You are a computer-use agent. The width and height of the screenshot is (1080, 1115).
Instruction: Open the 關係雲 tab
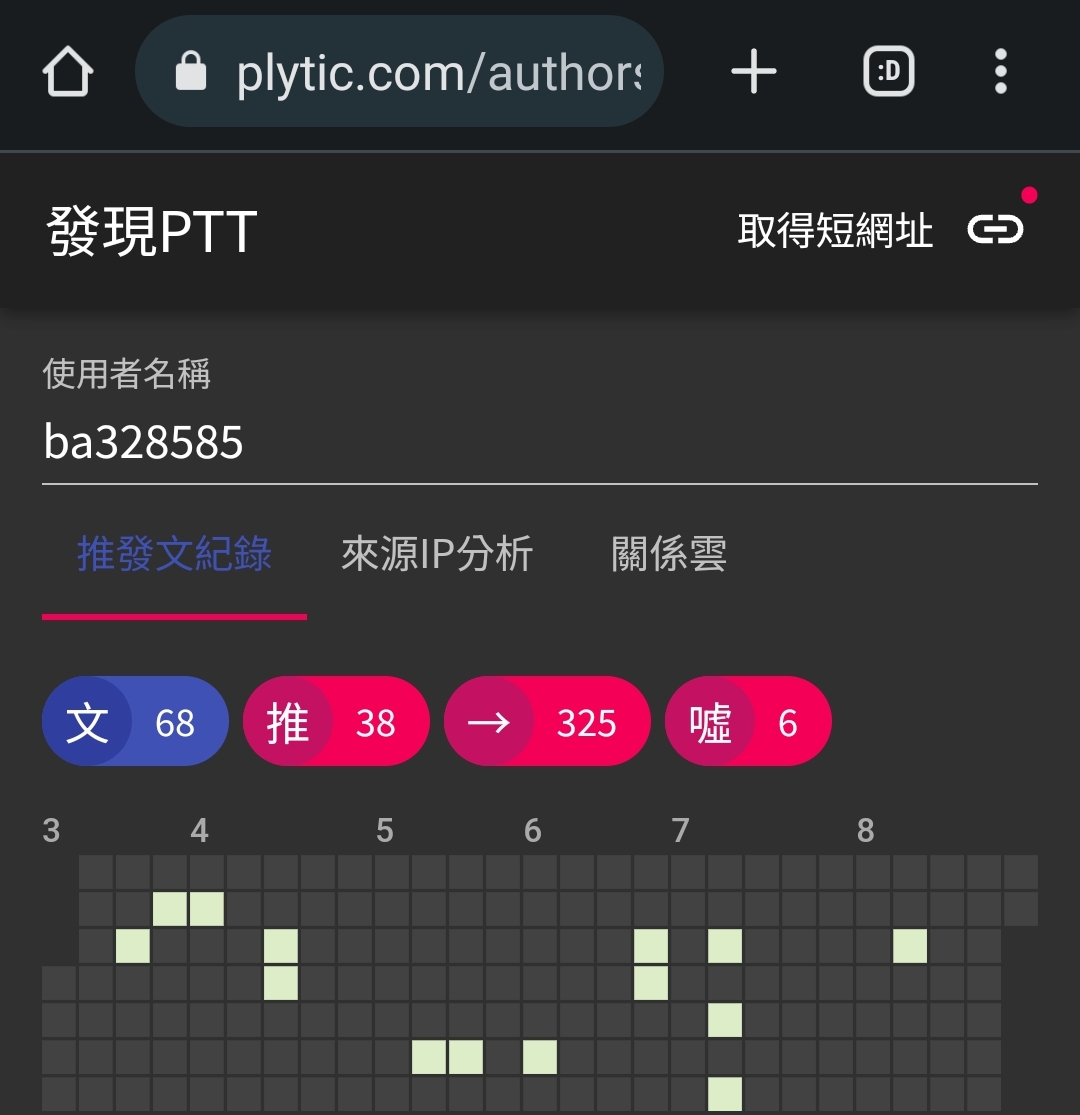tap(669, 554)
